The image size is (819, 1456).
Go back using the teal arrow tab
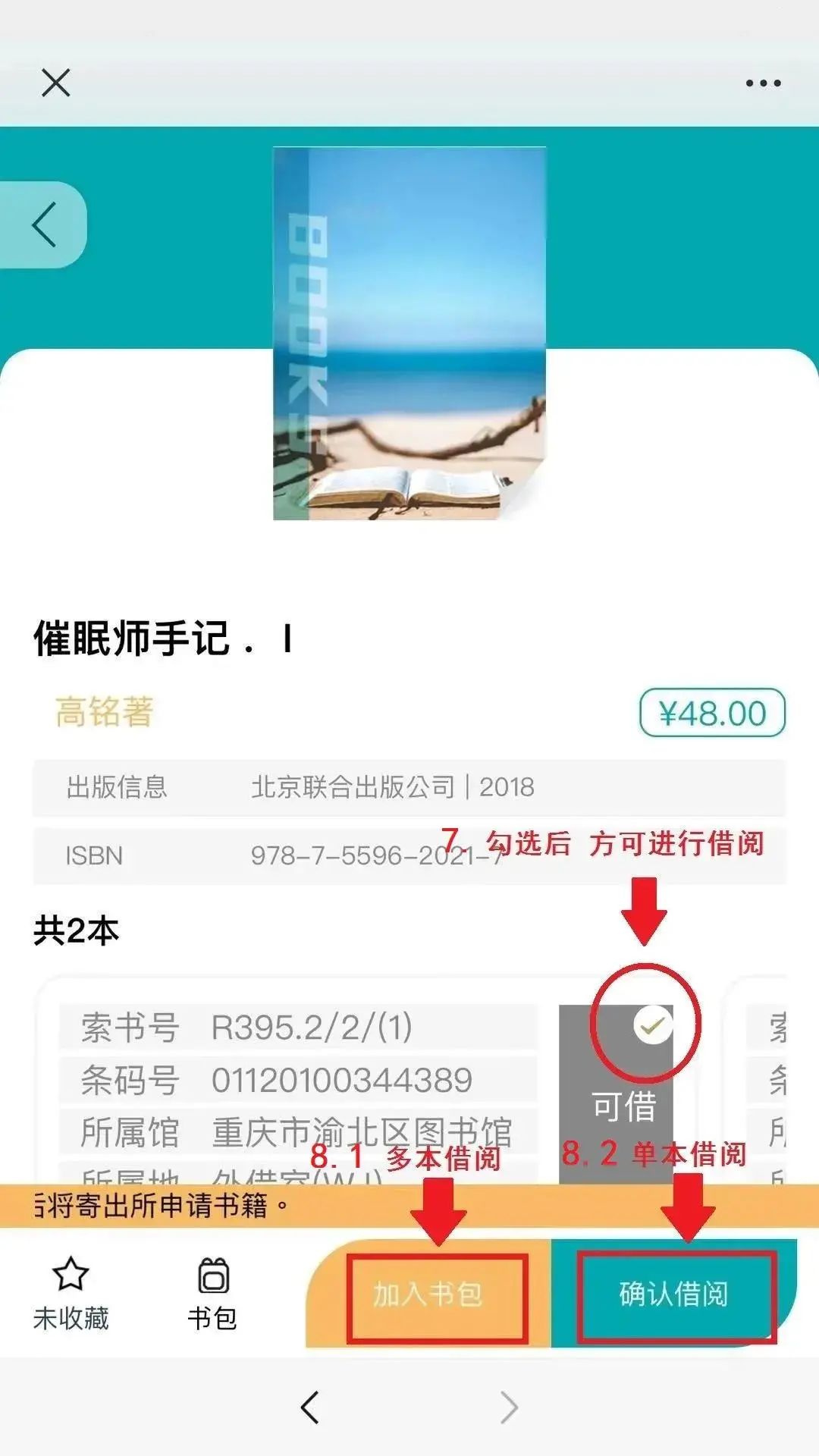[43, 224]
